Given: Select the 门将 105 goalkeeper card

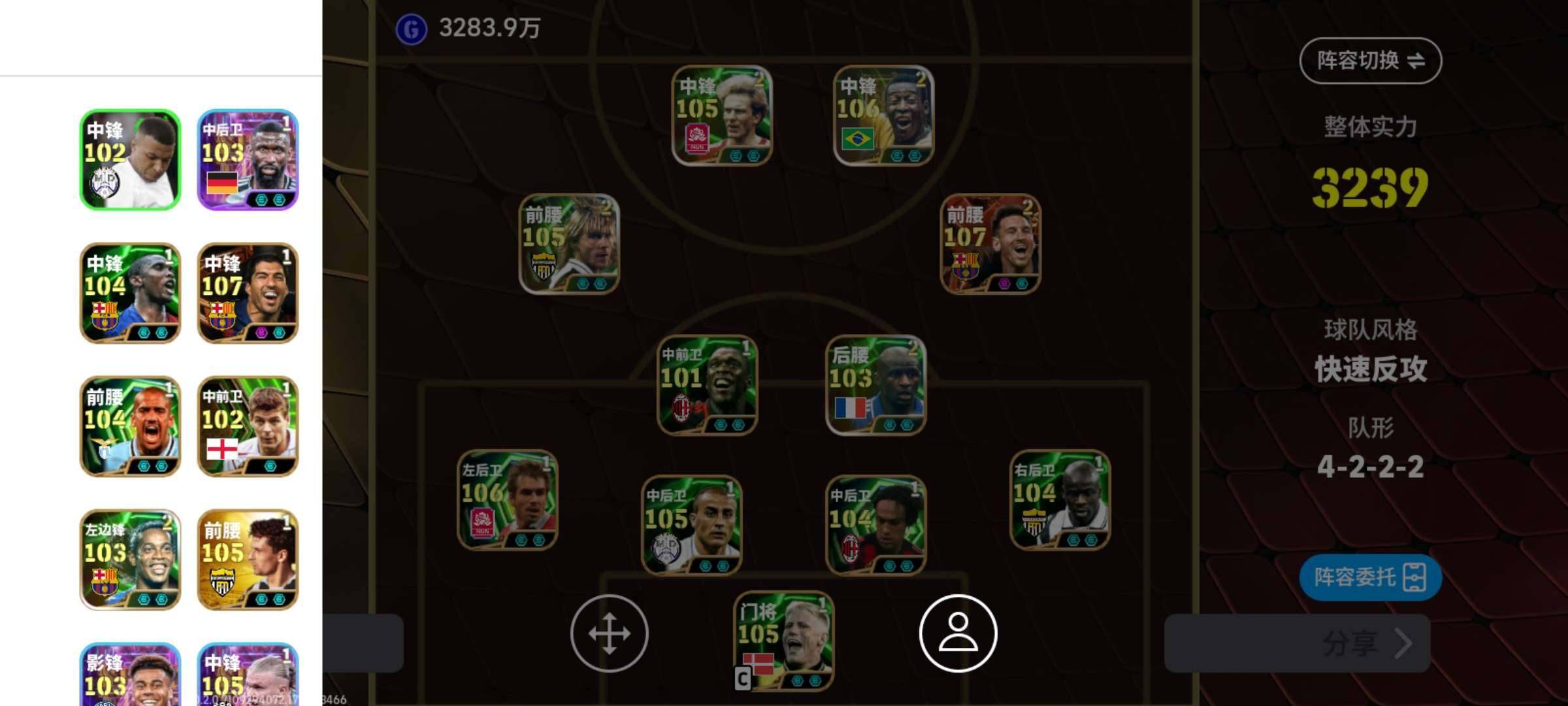Looking at the screenshot, I should [x=783, y=641].
